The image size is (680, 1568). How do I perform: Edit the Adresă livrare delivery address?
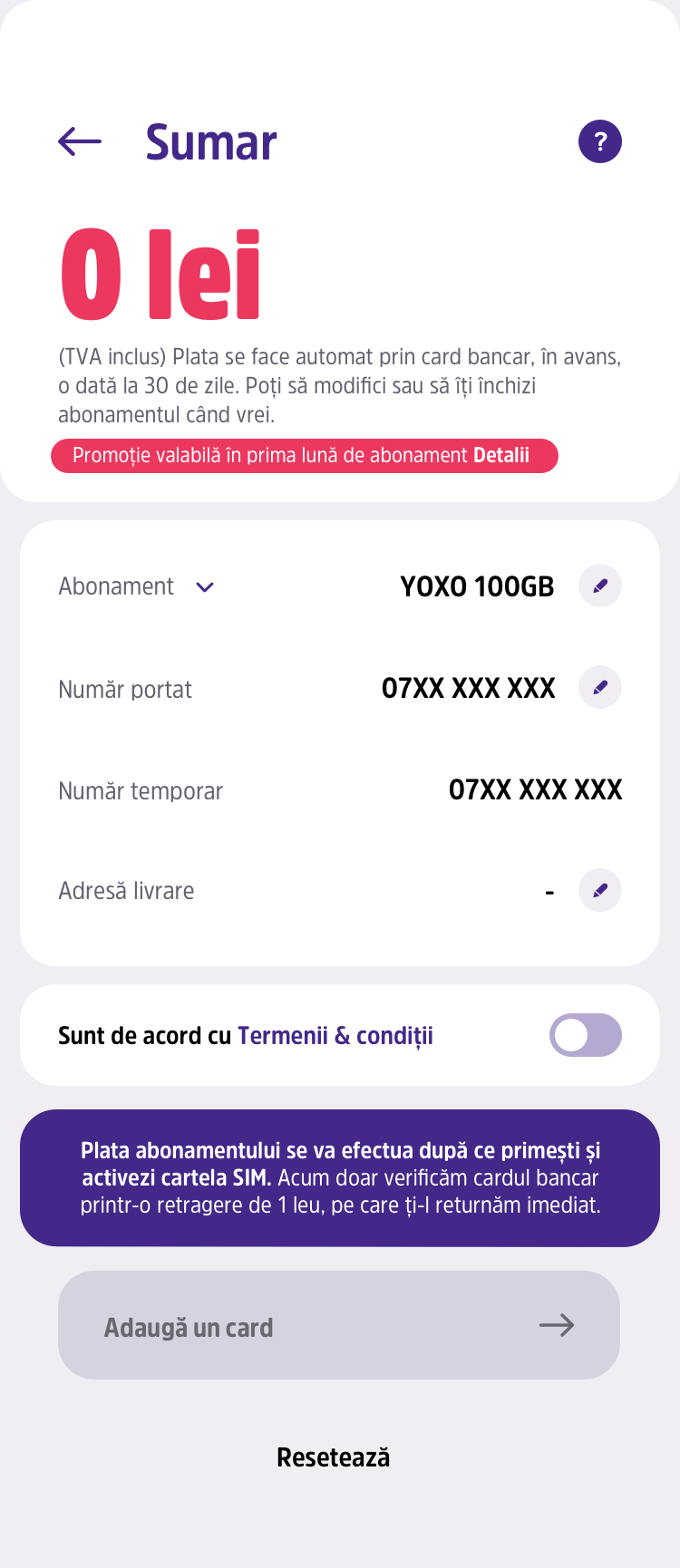[599, 890]
